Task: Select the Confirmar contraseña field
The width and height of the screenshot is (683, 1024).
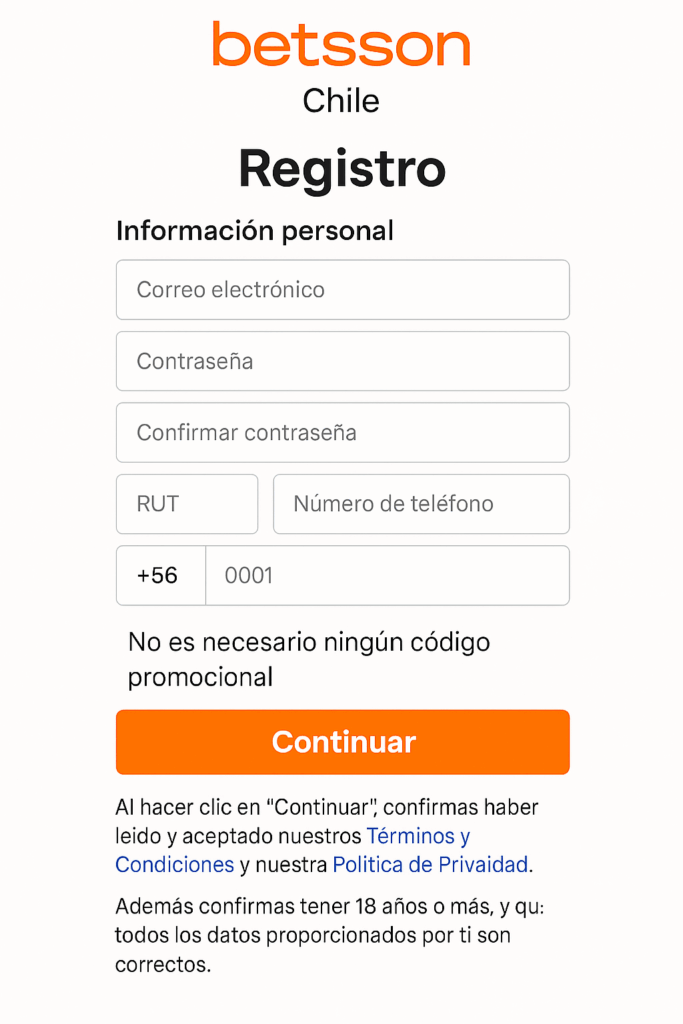Action: (x=342, y=433)
